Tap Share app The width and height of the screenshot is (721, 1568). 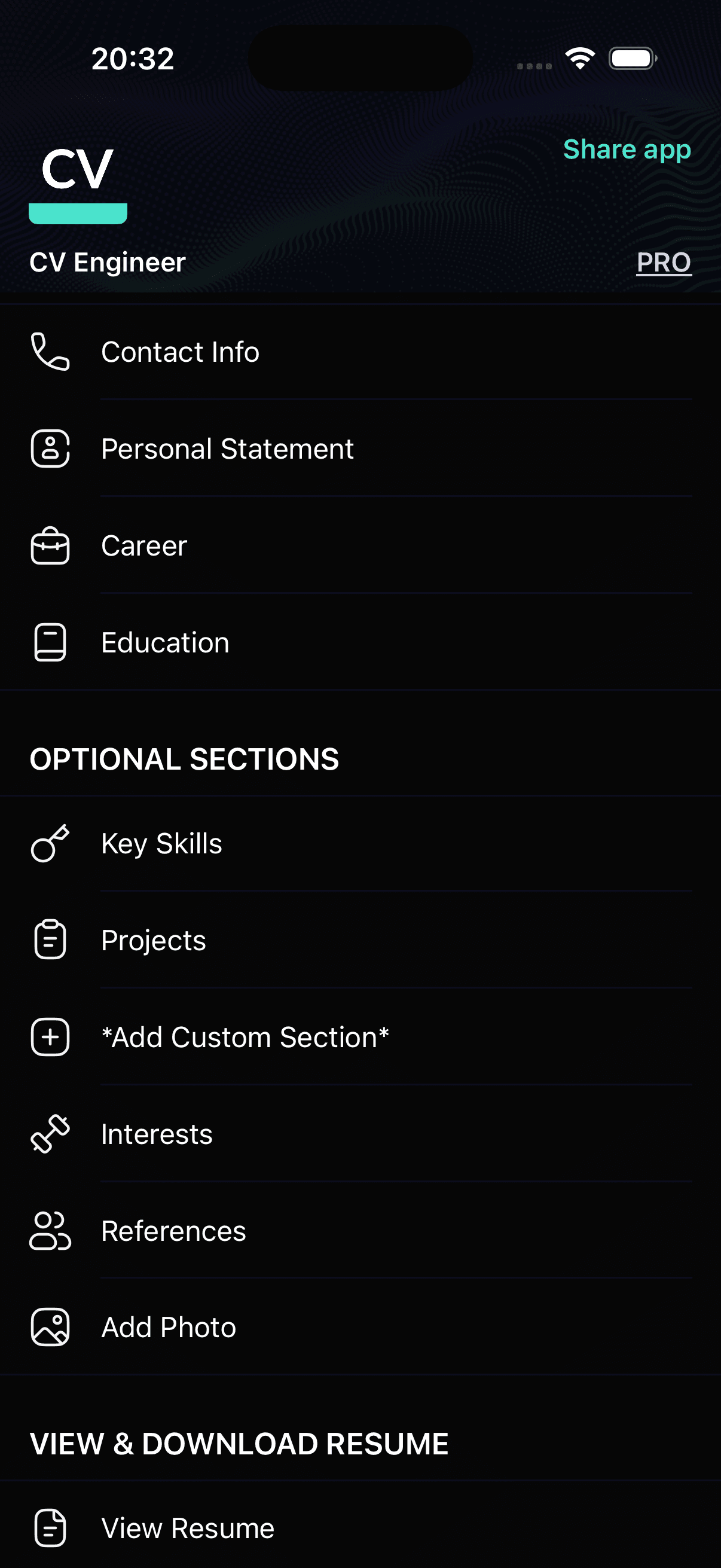point(627,149)
